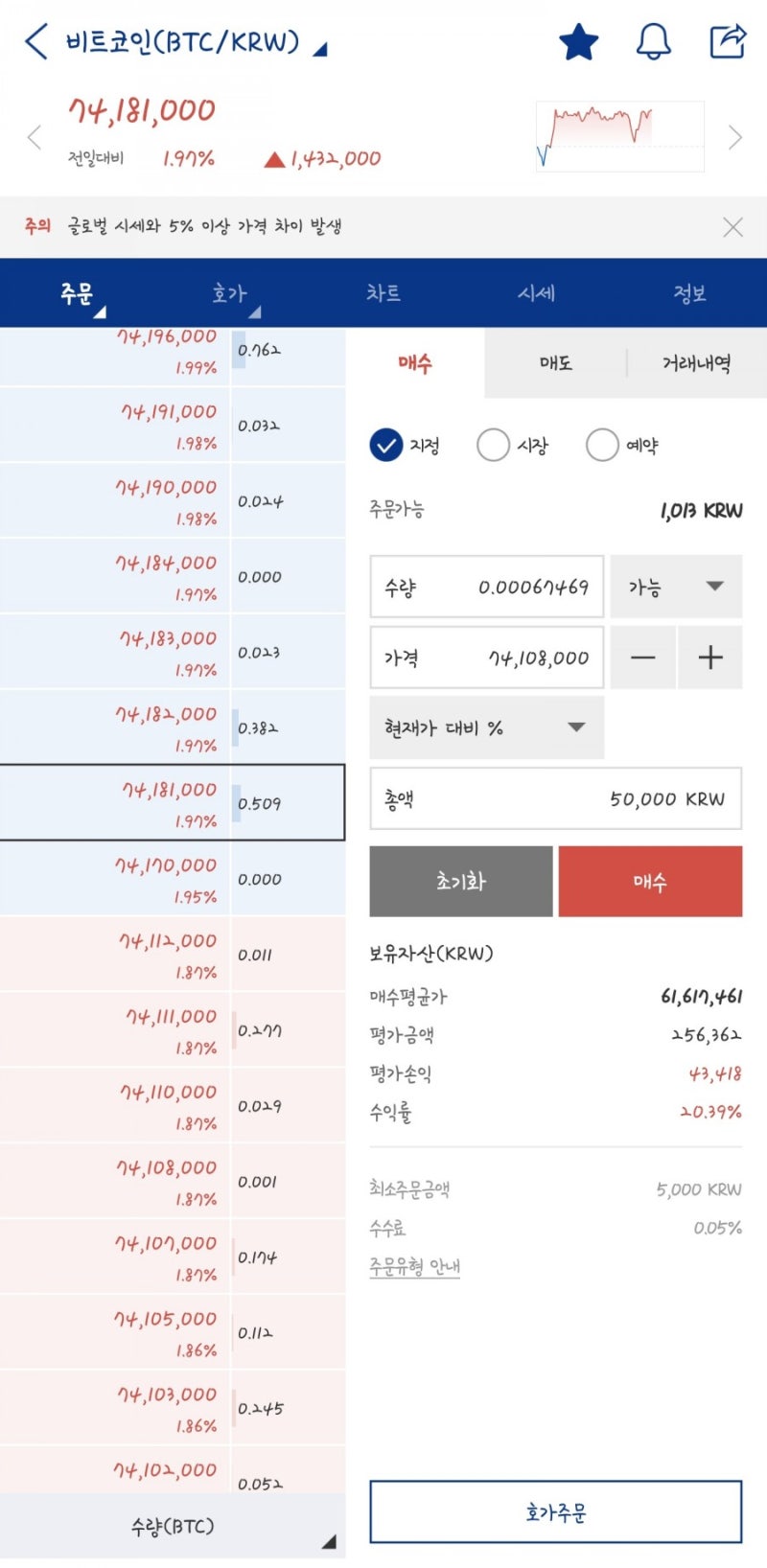The width and height of the screenshot is (767, 1568).
Task: Open the 주문유형 안내 link
Action: coord(415,1266)
